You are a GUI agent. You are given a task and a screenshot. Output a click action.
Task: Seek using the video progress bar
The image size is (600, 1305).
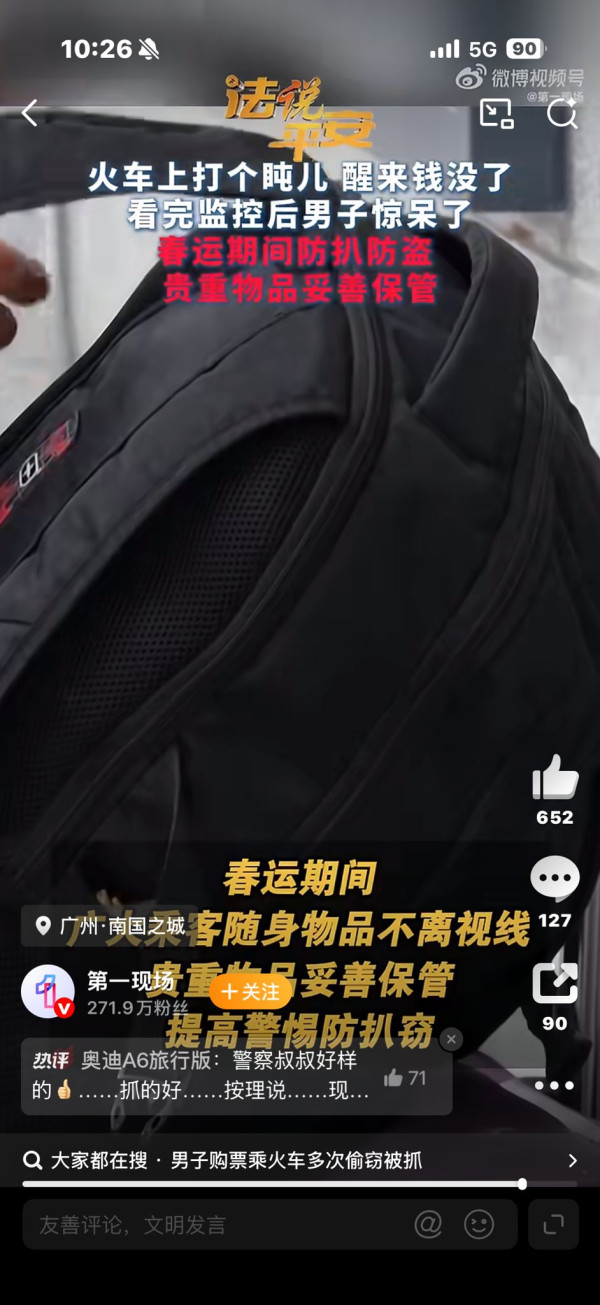pyautogui.click(x=300, y=1184)
